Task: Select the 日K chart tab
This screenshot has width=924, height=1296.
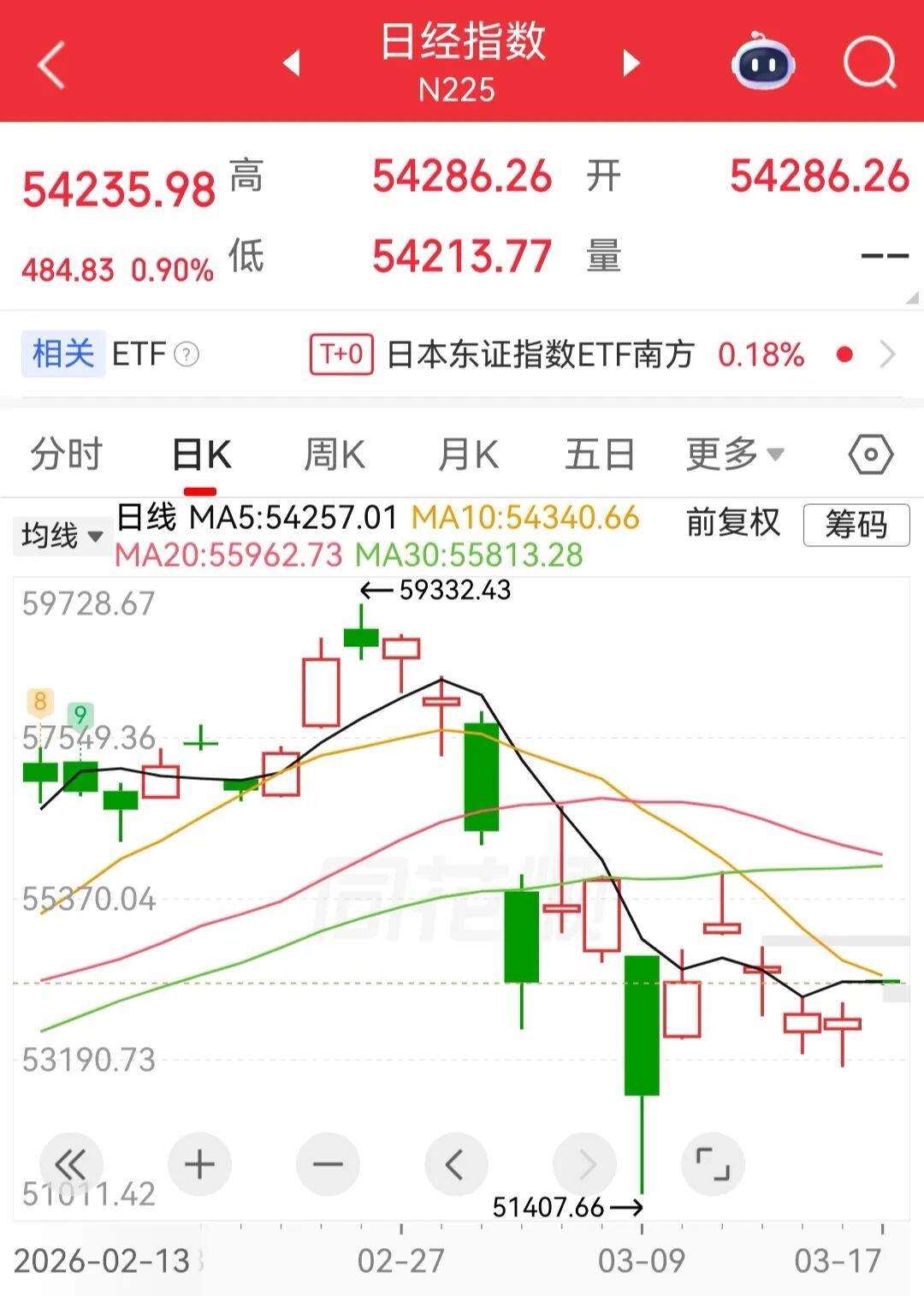Action: 201,455
